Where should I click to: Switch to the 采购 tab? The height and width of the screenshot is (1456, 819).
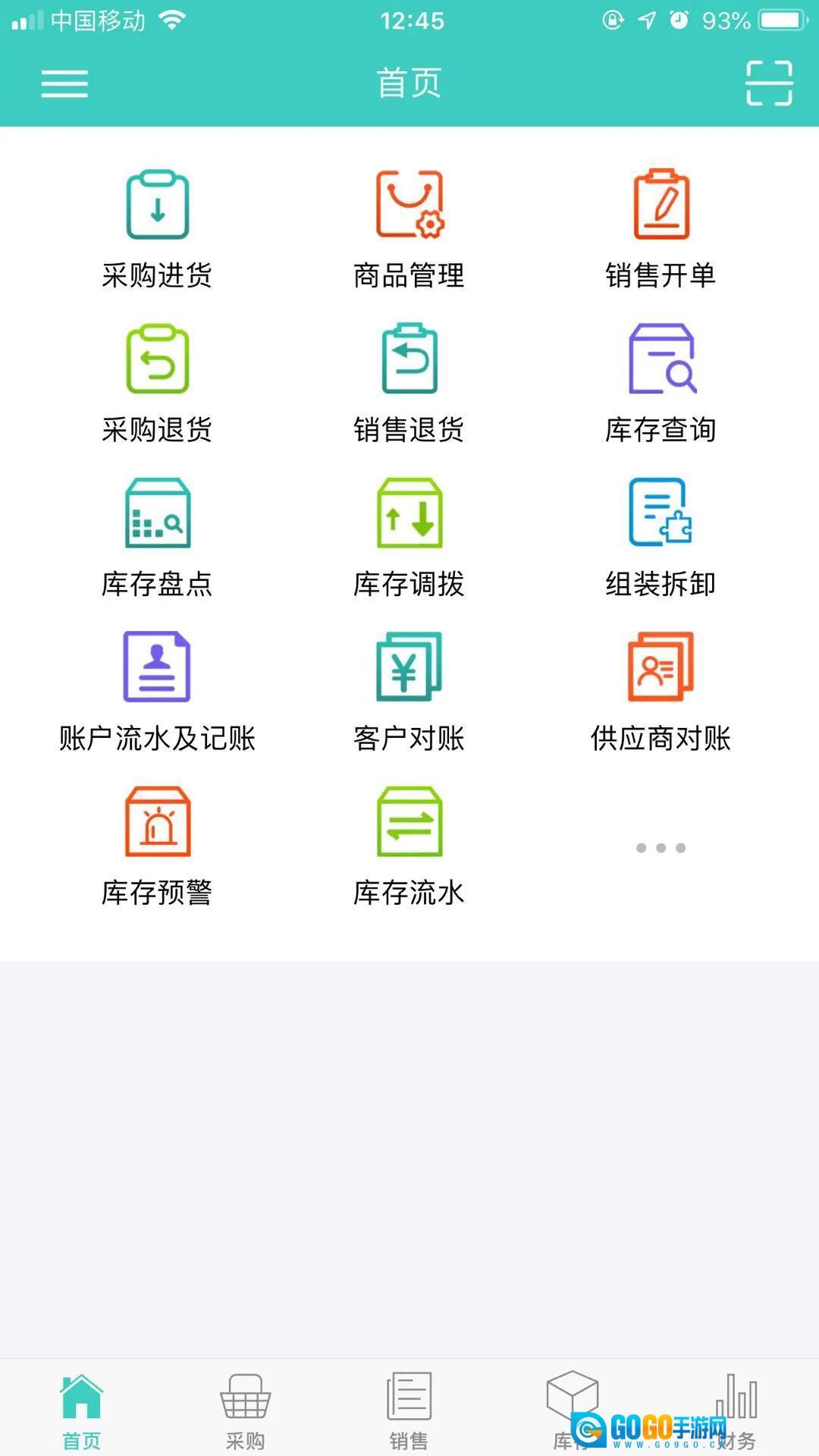245,1410
